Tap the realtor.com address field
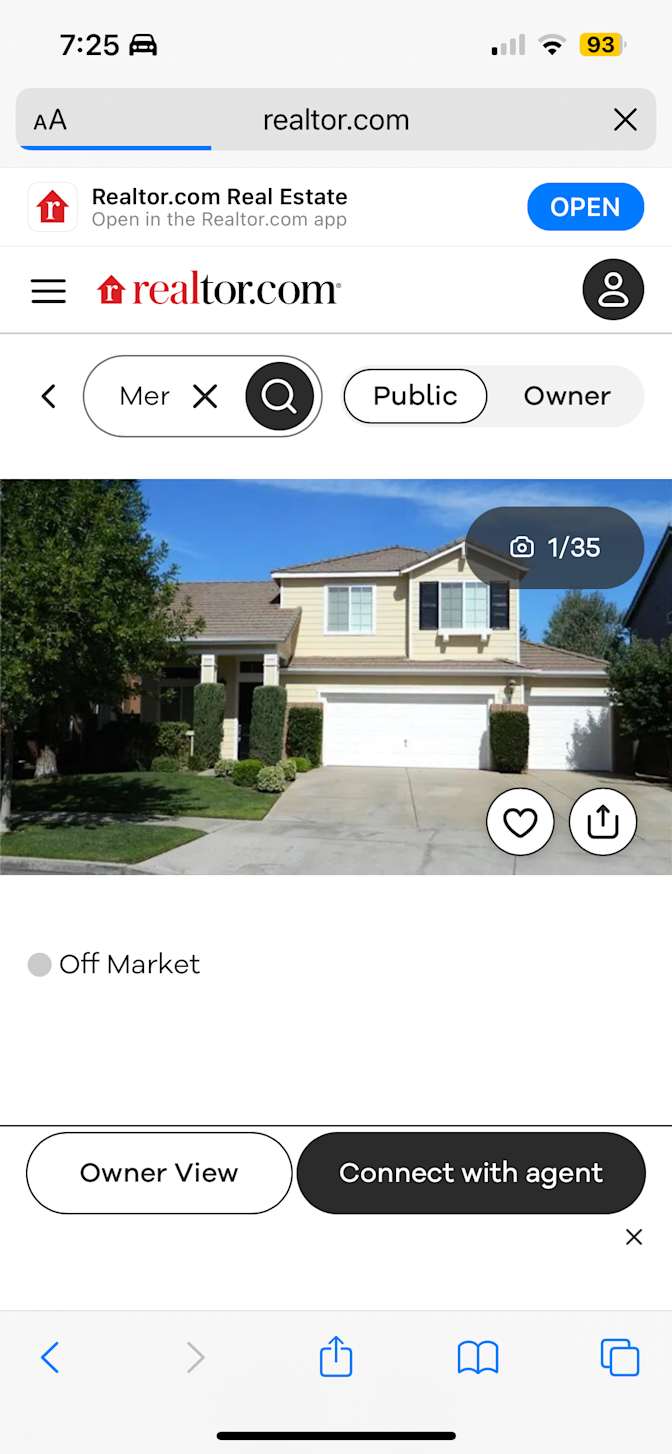Viewport: 672px width, 1454px height. (336, 120)
